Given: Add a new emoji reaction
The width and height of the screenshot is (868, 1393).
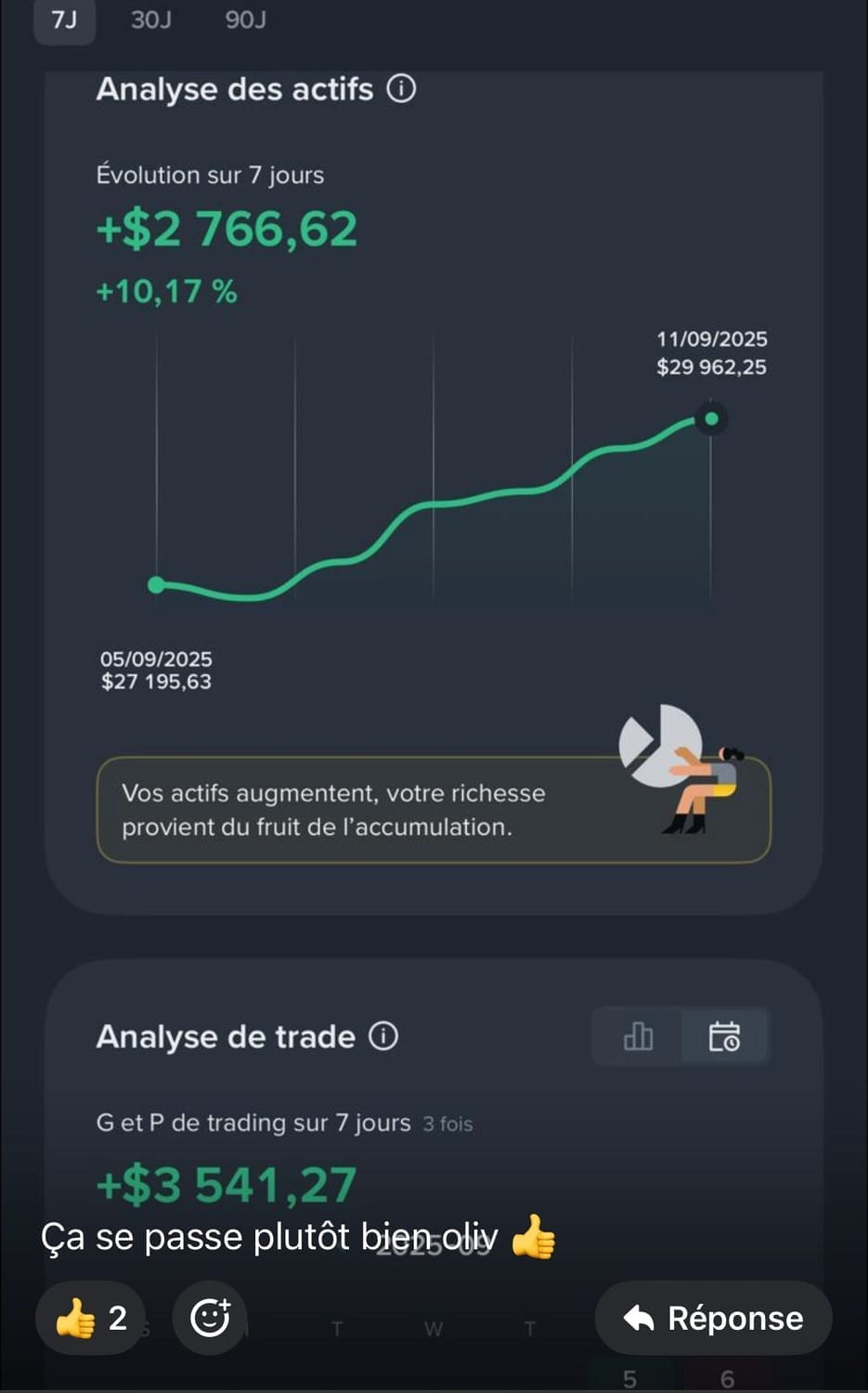Looking at the screenshot, I should tap(210, 1318).
